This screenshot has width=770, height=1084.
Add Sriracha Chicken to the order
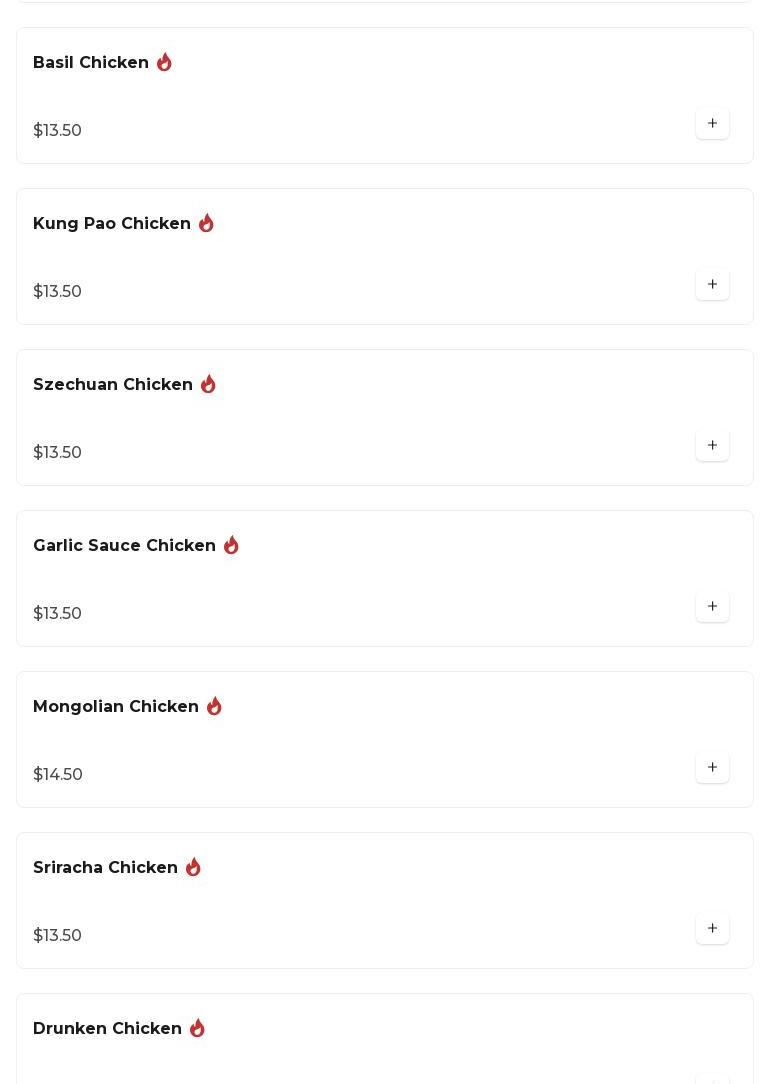[712, 929]
